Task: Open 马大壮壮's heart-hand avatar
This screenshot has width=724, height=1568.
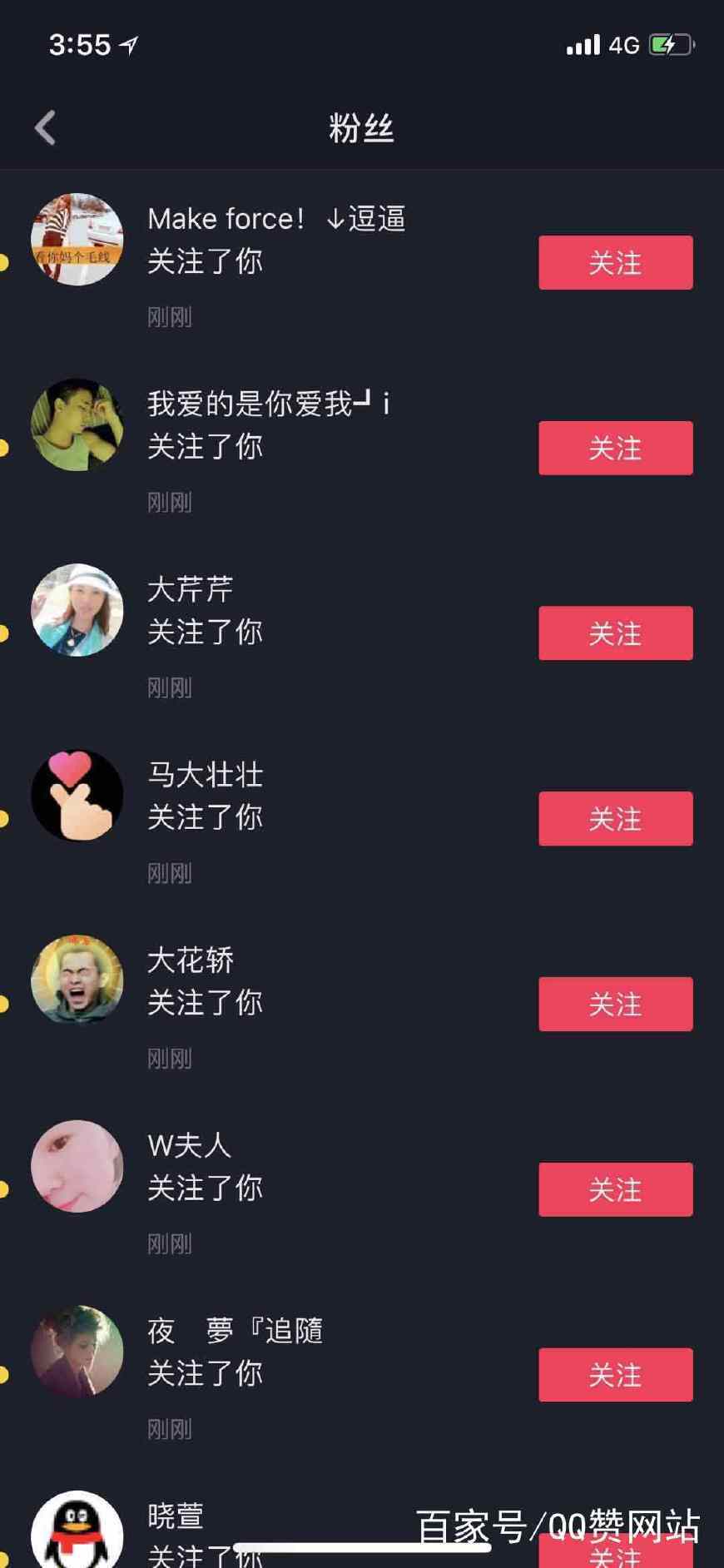Action: [77, 795]
